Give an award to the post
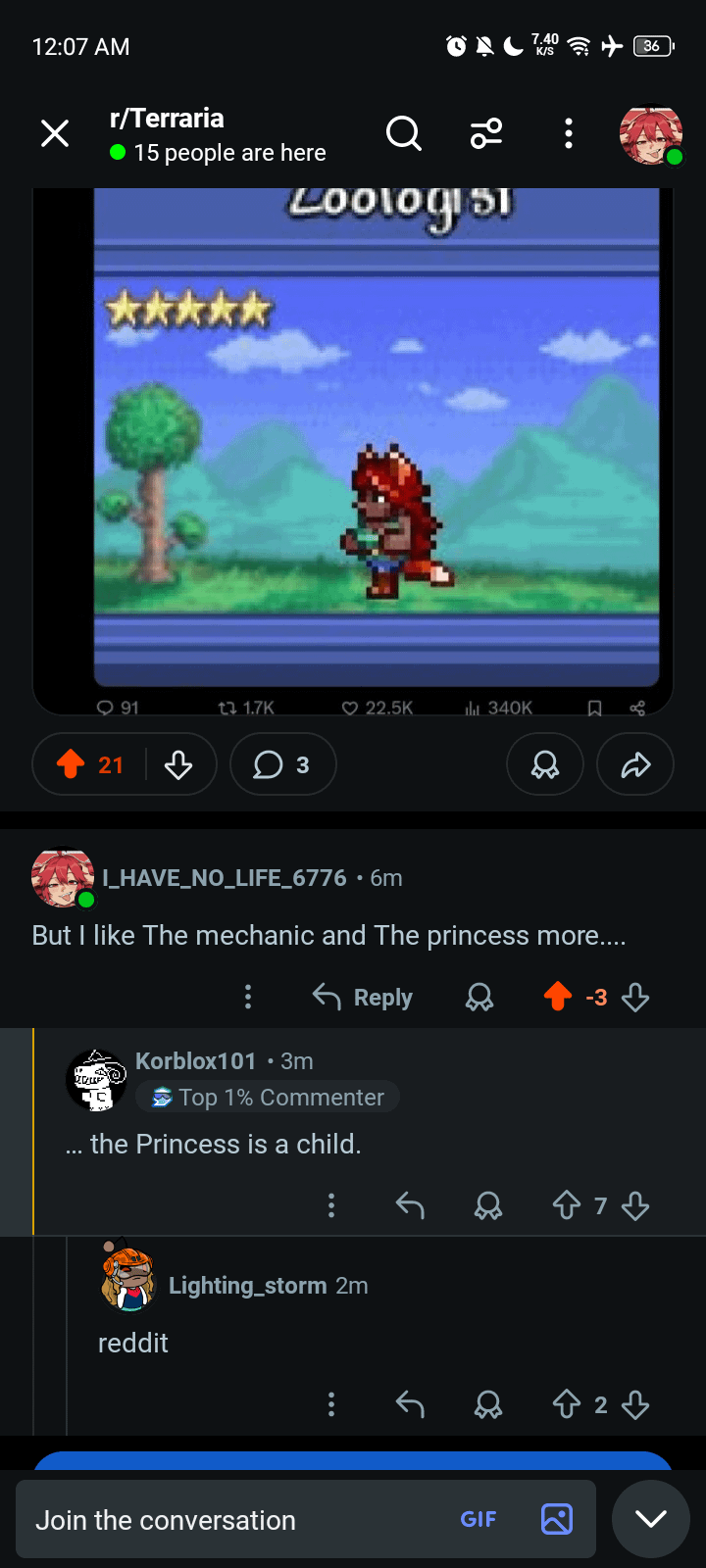This screenshot has width=706, height=1568. pyautogui.click(x=545, y=764)
